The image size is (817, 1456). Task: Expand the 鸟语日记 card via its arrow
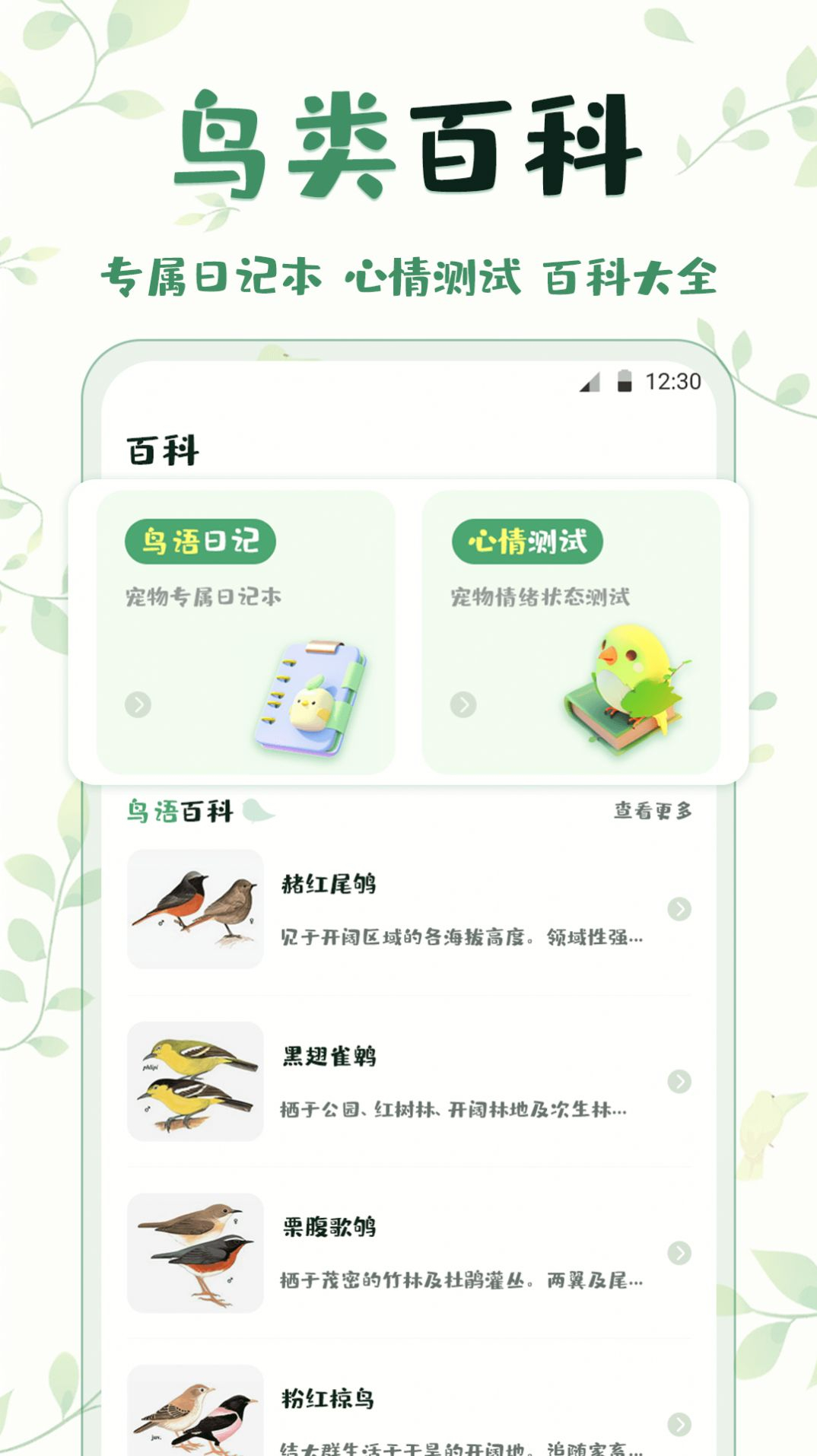pos(137,705)
